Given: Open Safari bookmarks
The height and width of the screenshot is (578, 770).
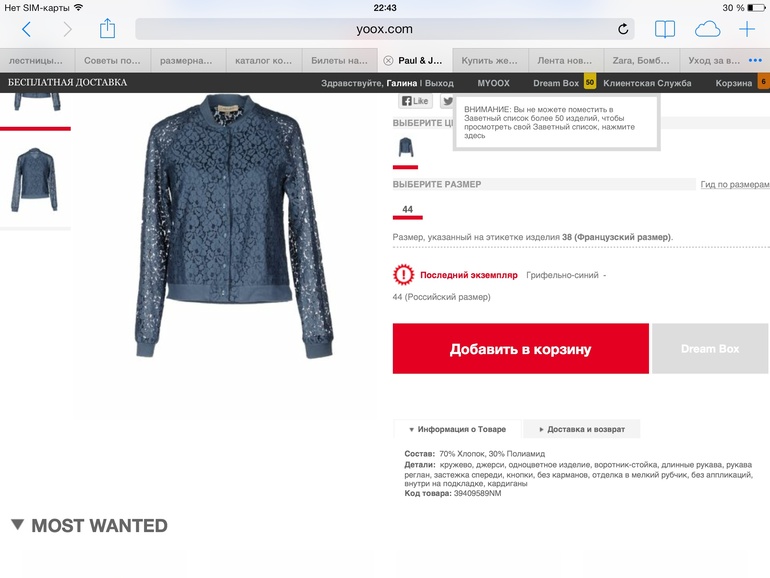Looking at the screenshot, I should click(x=664, y=29).
